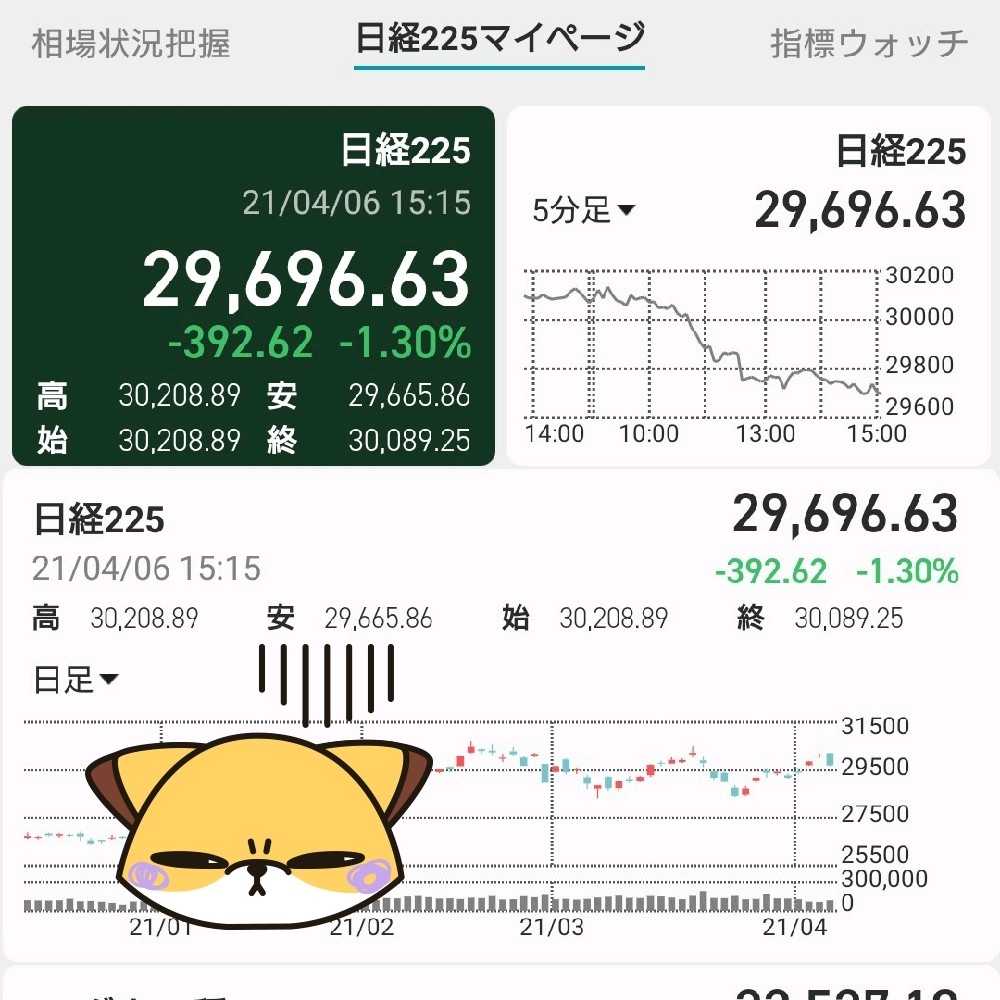Expand the 5分足 interval dropdown
The height and width of the screenshot is (1000, 1000).
pyautogui.click(x=583, y=211)
